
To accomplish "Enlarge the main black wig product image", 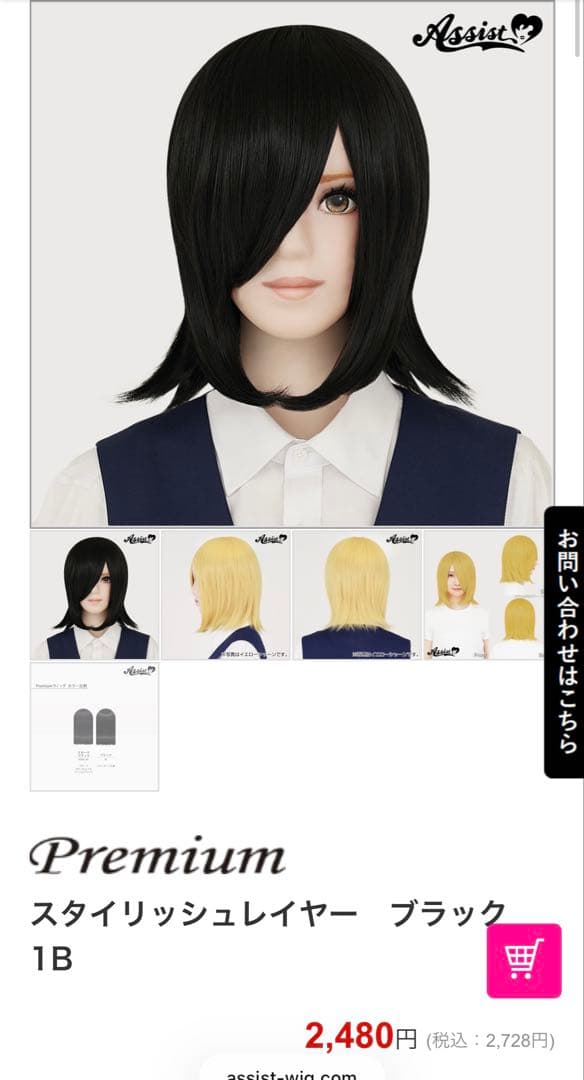I will tap(292, 264).
